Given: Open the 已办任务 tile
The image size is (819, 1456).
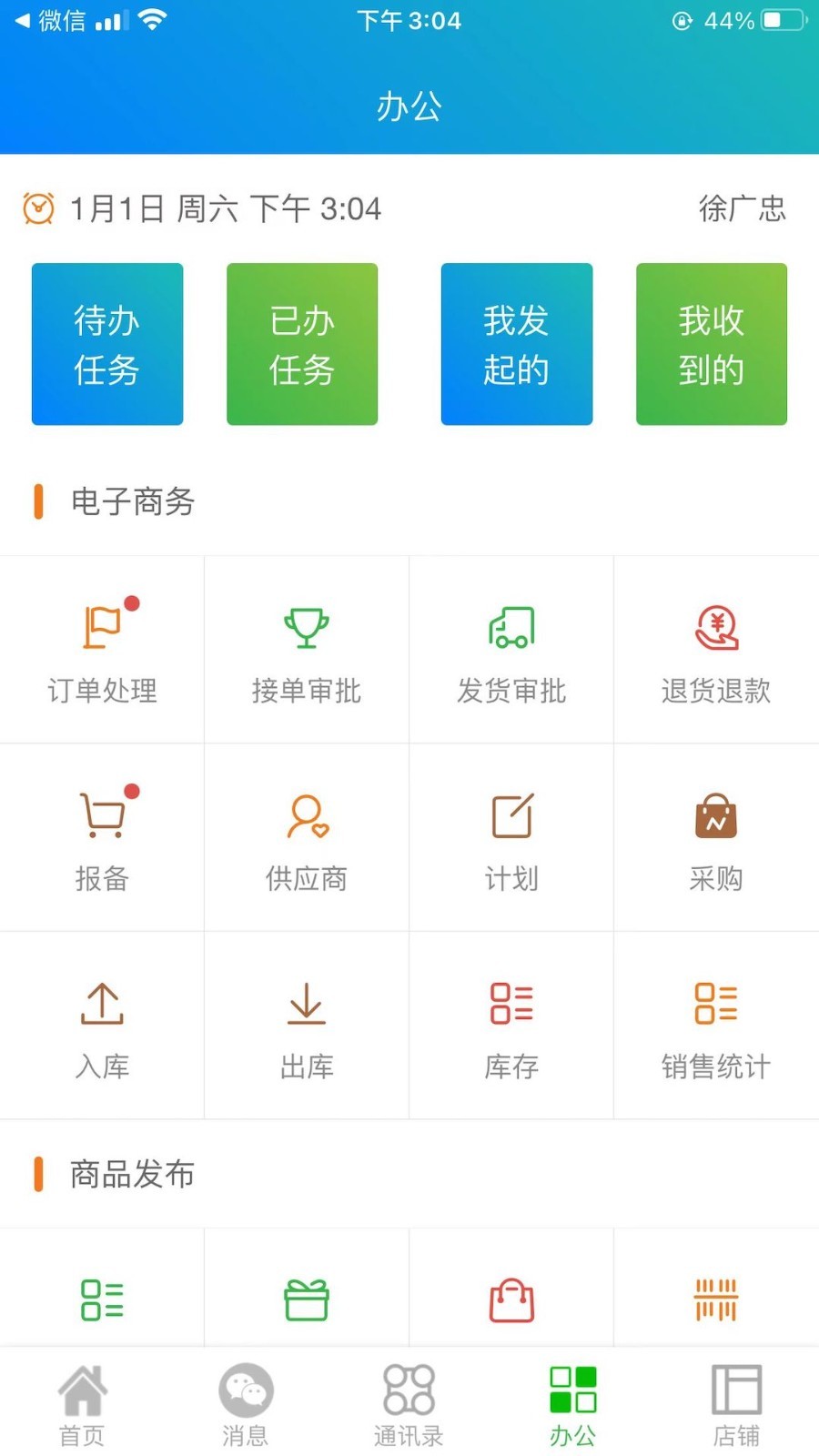Looking at the screenshot, I should pyautogui.click(x=302, y=344).
